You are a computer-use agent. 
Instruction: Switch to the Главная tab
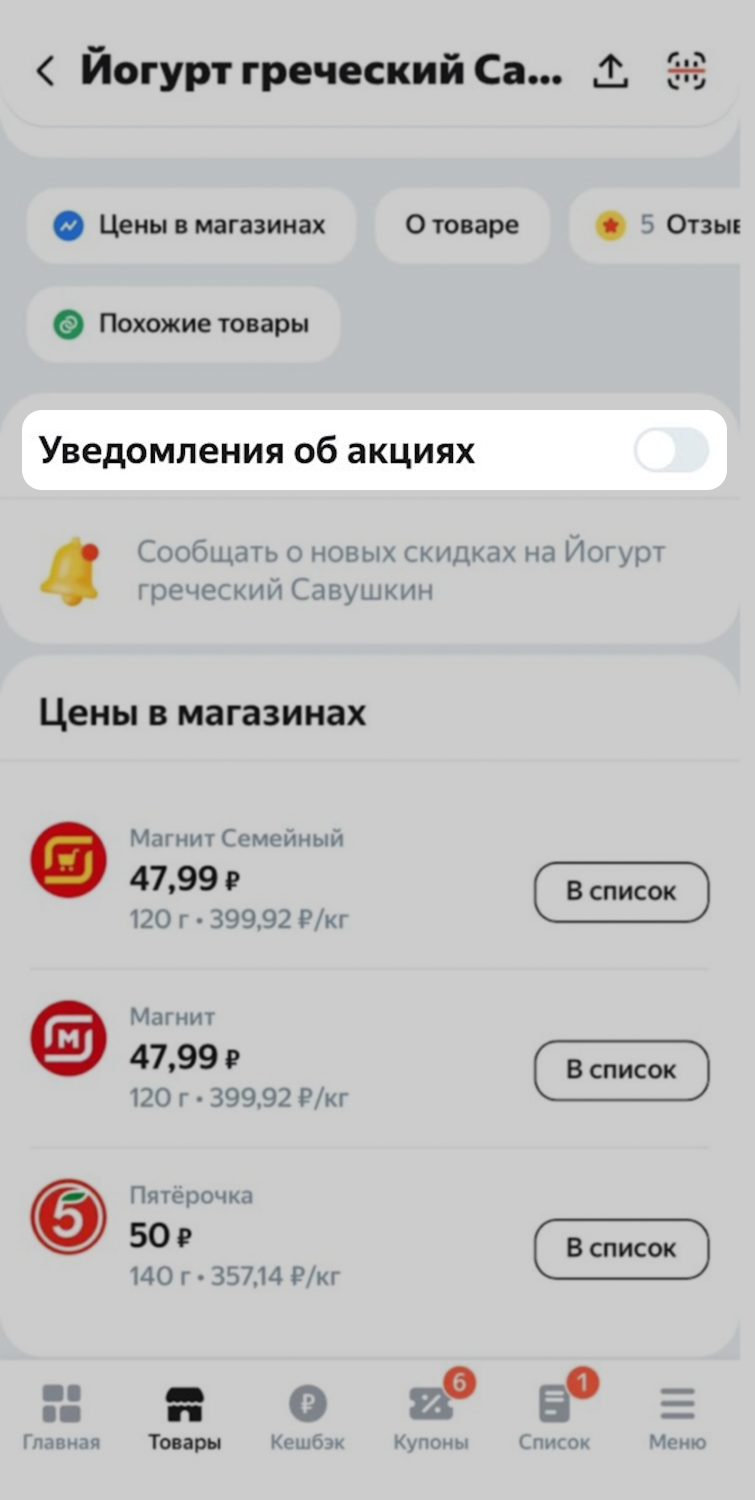pos(61,1417)
